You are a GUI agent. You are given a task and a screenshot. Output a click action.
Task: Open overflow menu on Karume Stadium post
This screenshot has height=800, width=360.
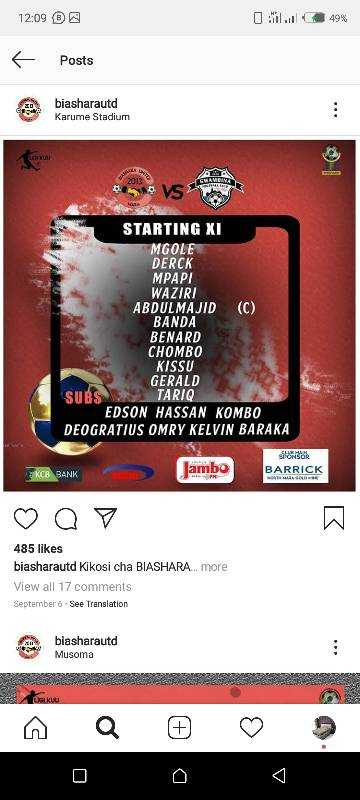pyautogui.click(x=335, y=110)
